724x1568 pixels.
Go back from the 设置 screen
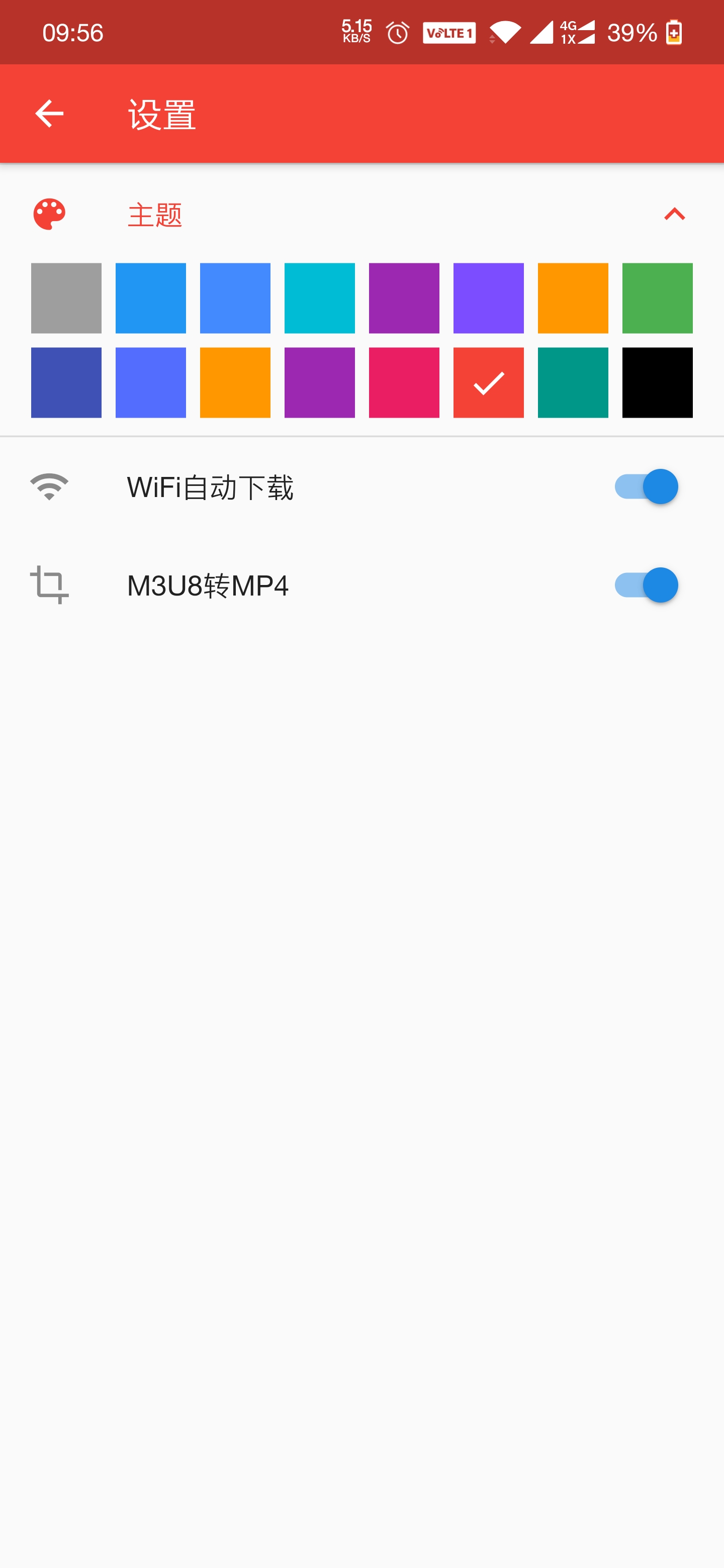(x=49, y=113)
